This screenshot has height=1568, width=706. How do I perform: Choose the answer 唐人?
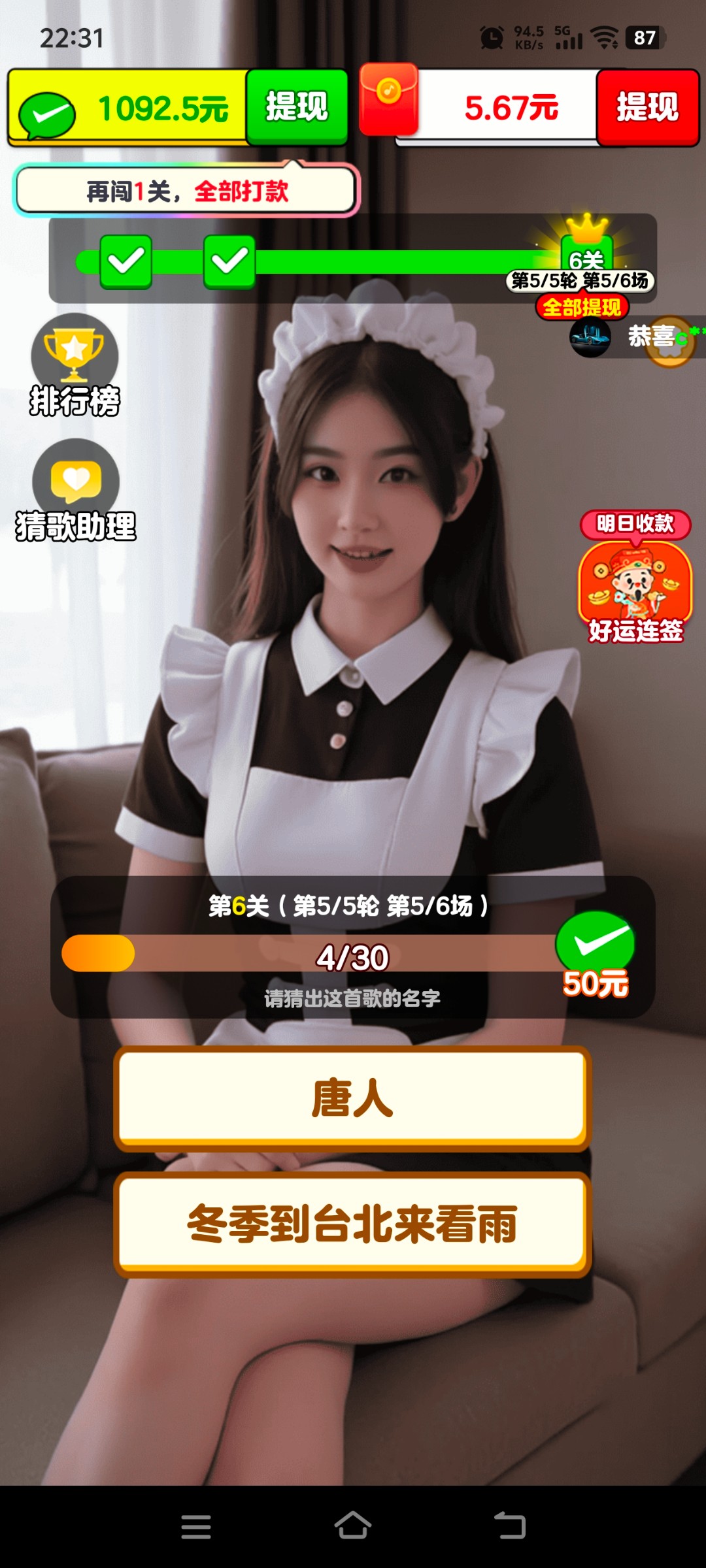click(353, 1098)
